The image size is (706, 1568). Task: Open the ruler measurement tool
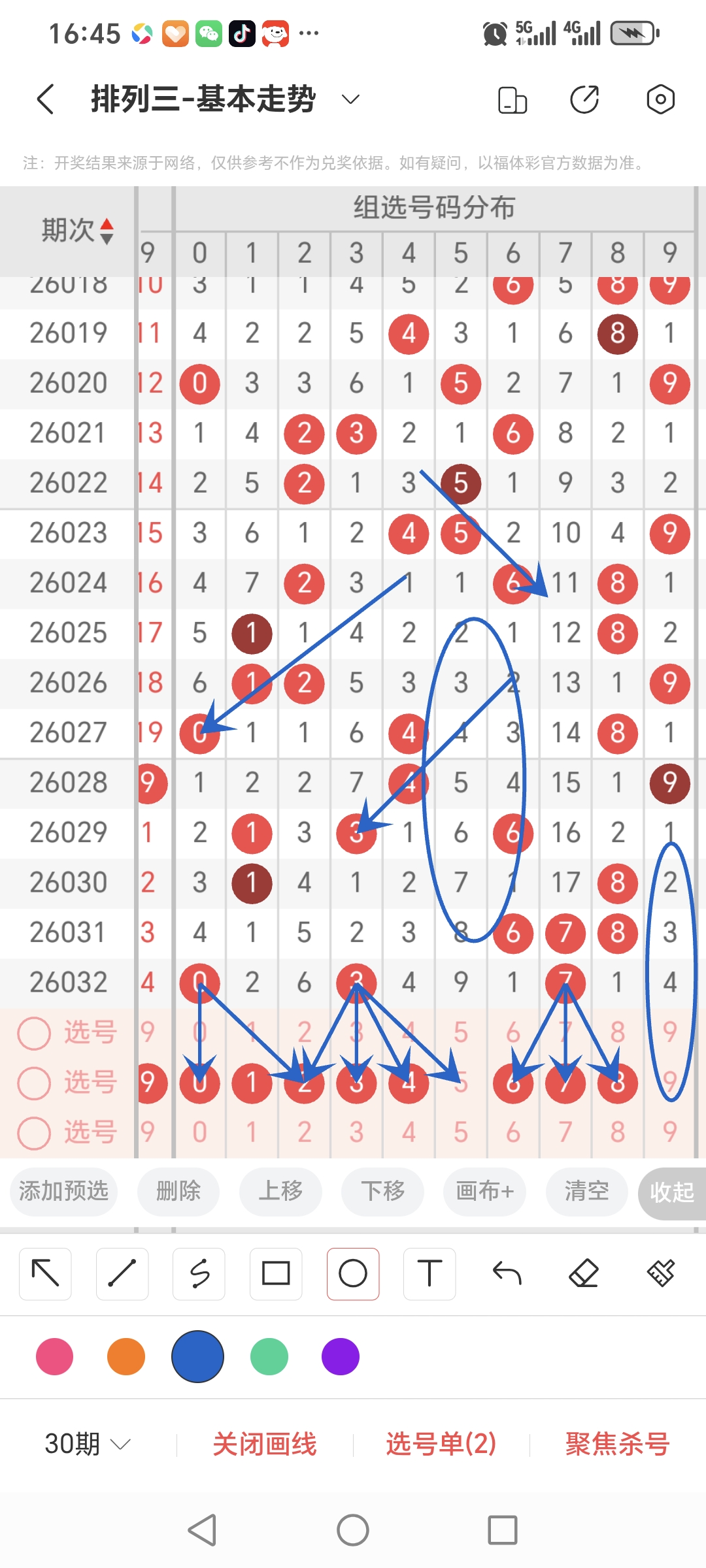[660, 1273]
